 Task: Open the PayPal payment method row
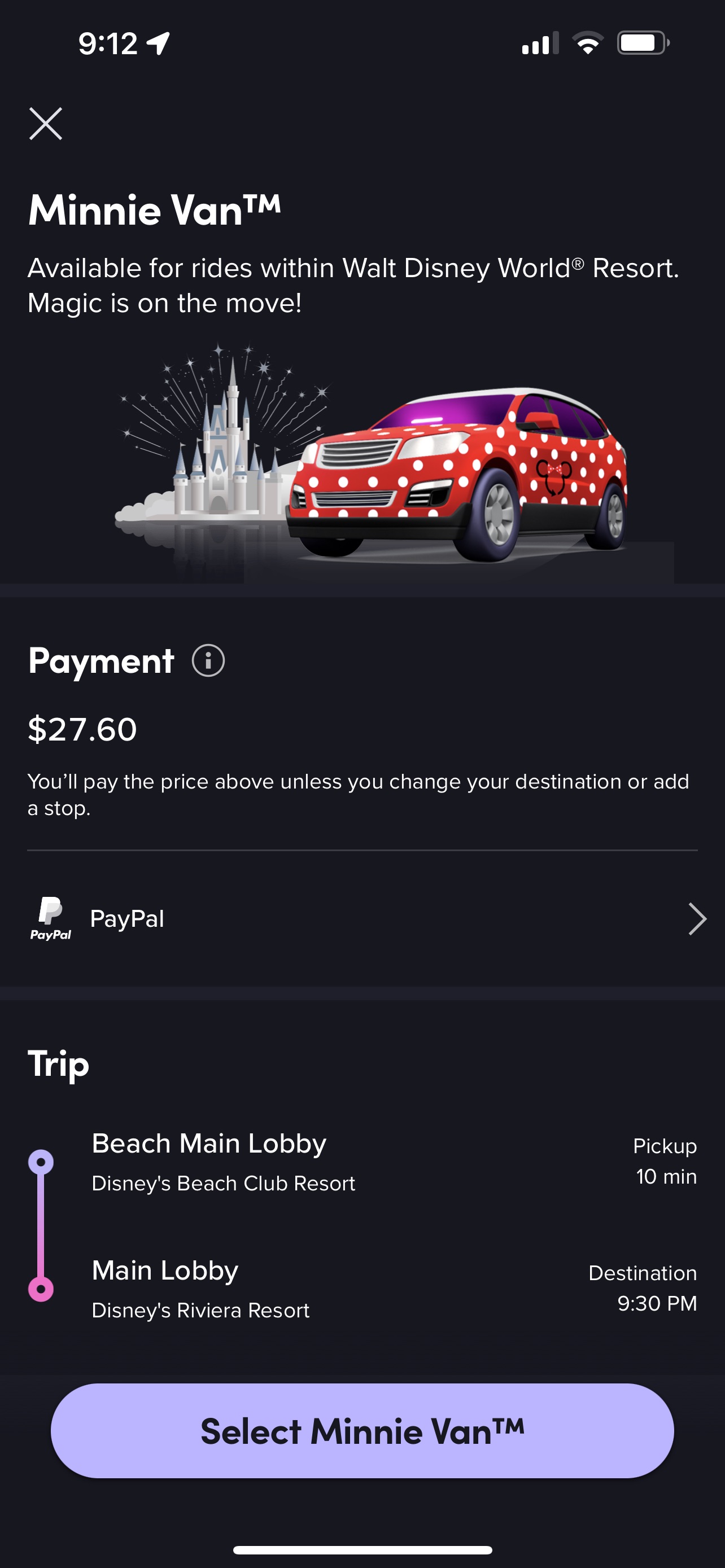click(x=362, y=918)
